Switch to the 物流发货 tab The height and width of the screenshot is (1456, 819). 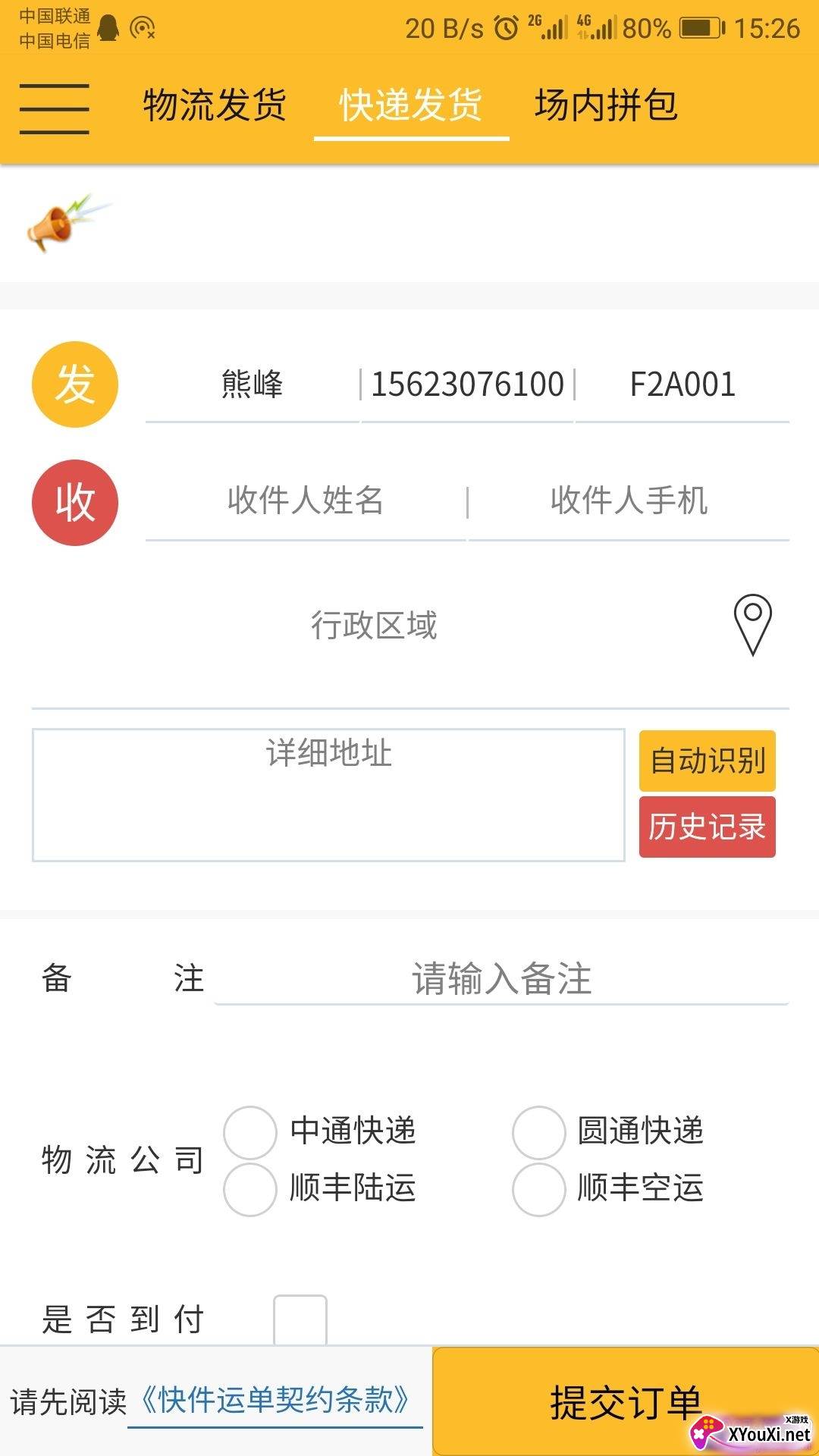pyautogui.click(x=215, y=105)
